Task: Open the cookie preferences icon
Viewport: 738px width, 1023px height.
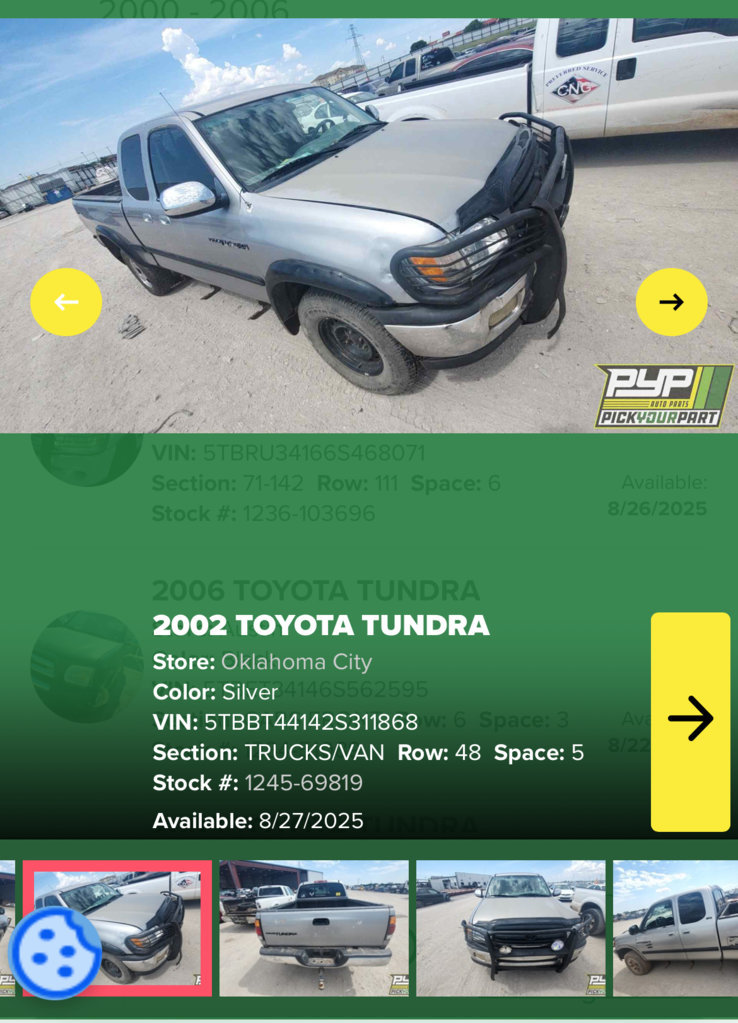Action: tap(55, 952)
